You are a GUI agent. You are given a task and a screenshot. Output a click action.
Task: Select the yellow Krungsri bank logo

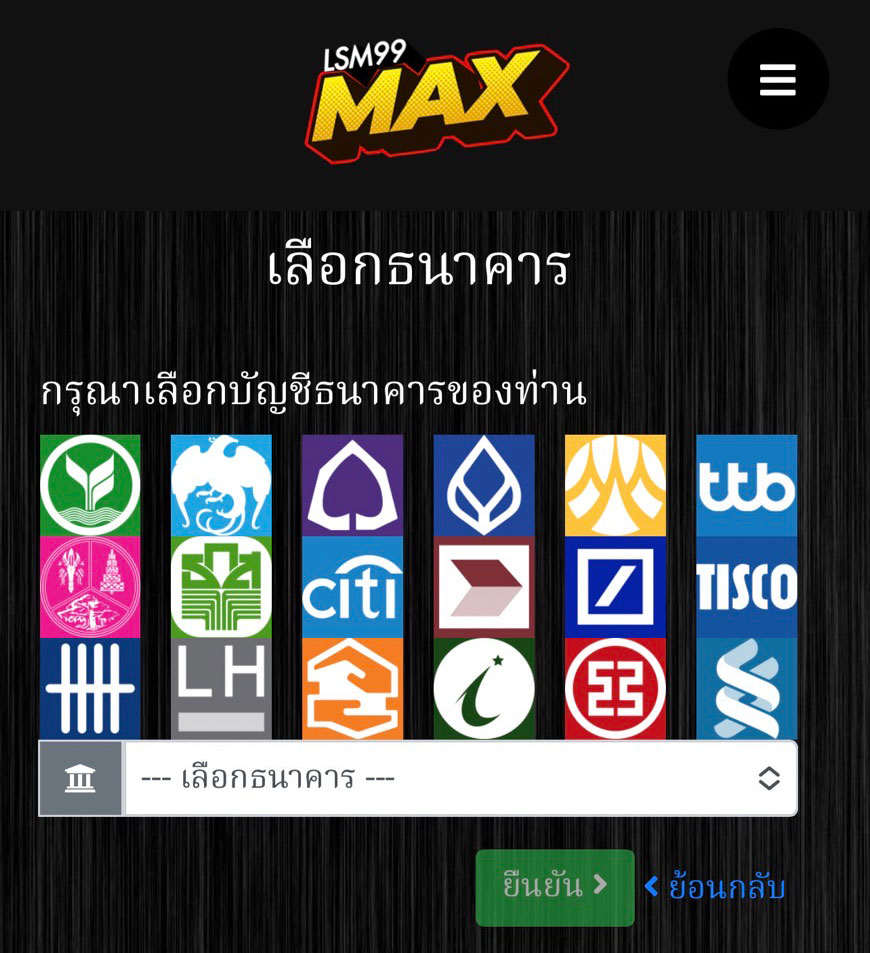click(x=615, y=485)
